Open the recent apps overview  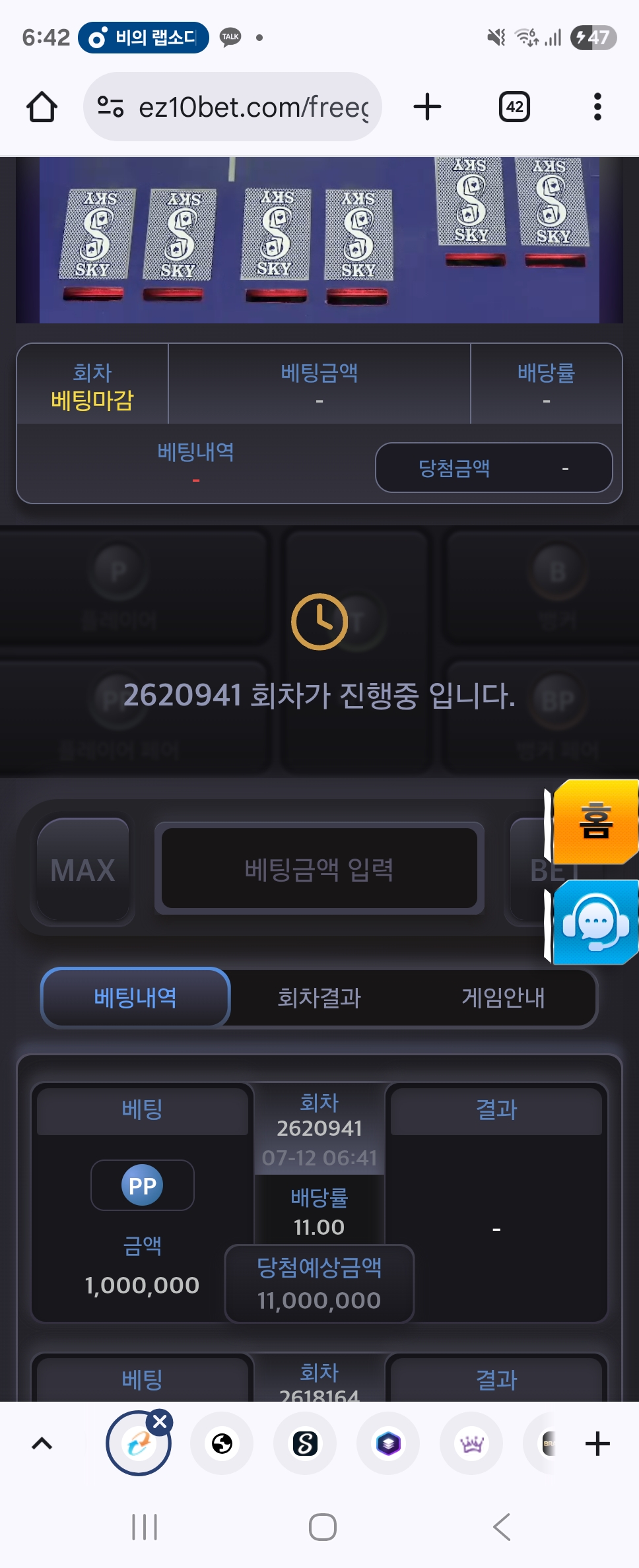tap(145, 1526)
